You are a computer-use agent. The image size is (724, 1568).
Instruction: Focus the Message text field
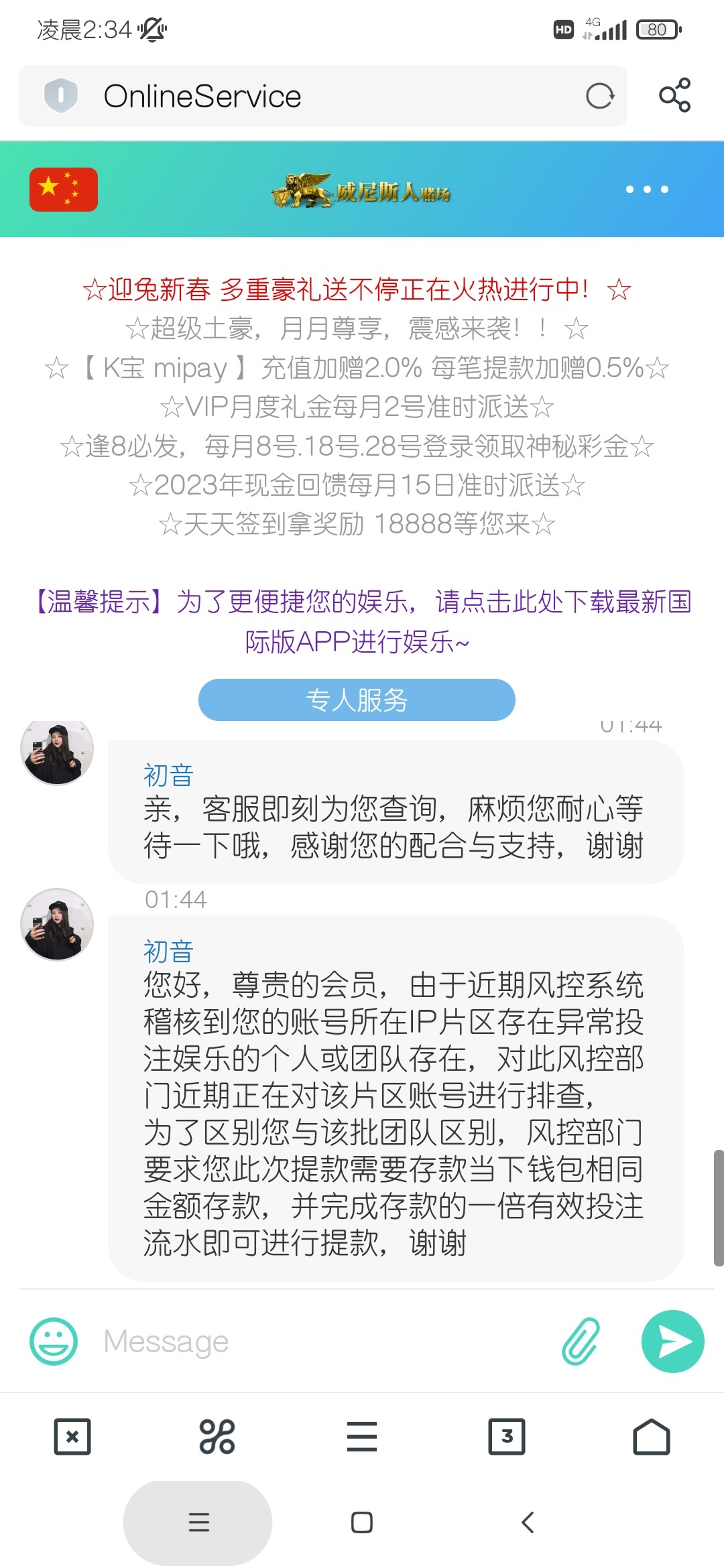[322, 1341]
